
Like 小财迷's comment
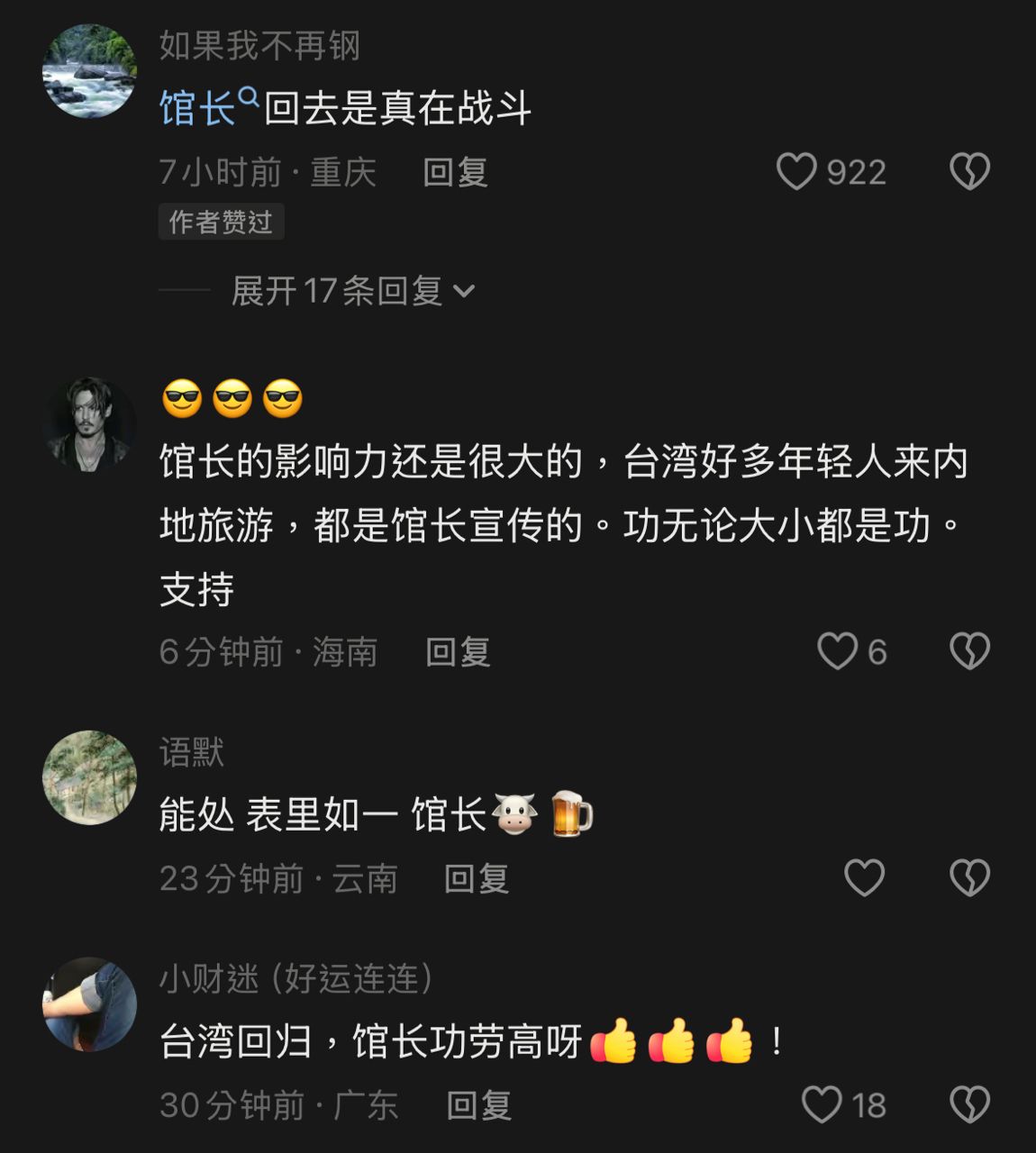click(x=822, y=1104)
